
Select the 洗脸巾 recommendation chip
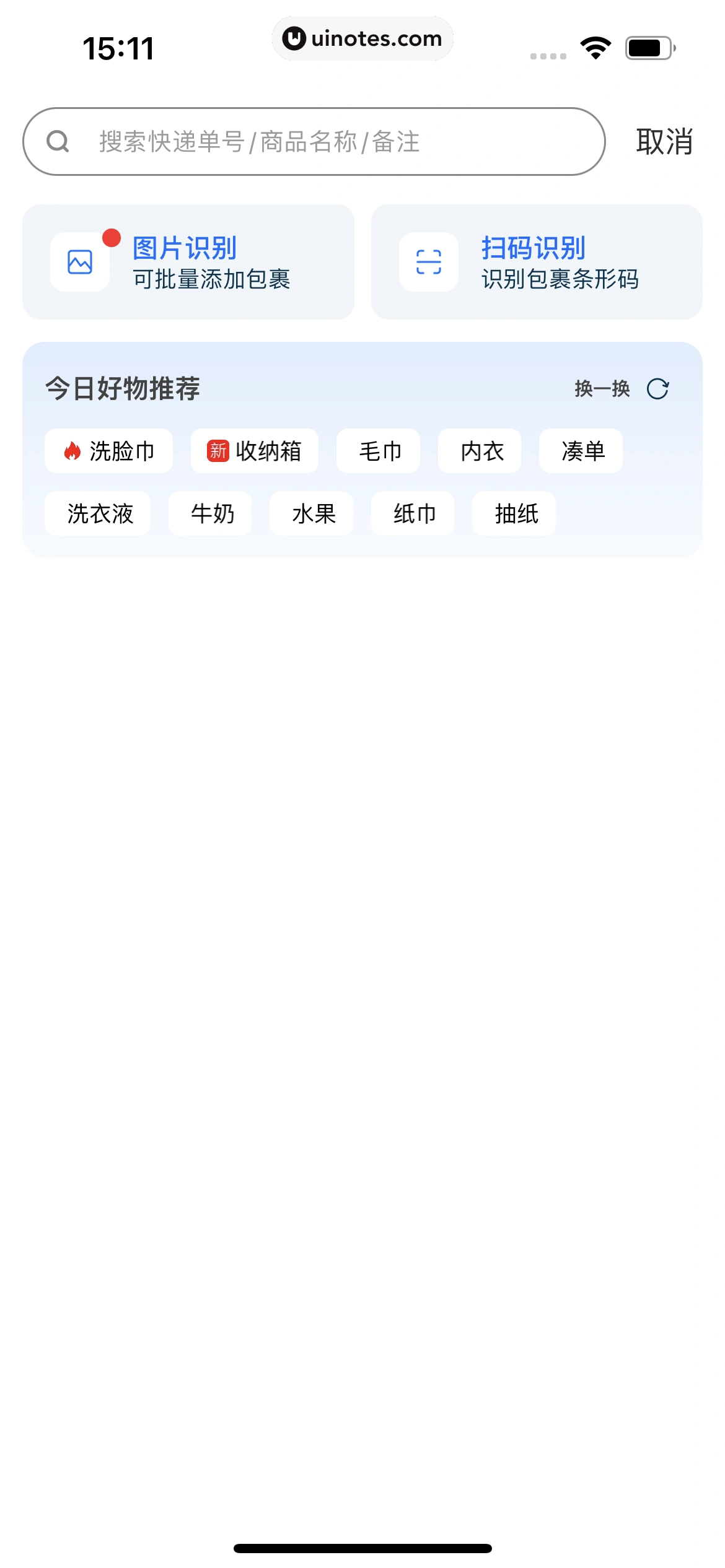pyautogui.click(x=108, y=451)
